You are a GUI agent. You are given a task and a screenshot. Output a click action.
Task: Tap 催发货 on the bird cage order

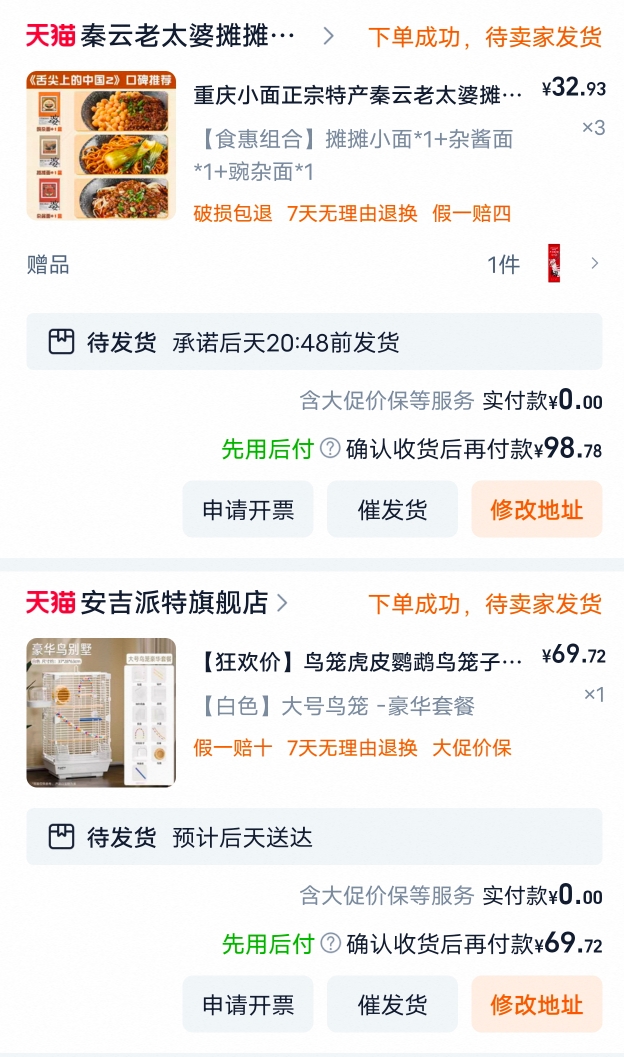(392, 1004)
